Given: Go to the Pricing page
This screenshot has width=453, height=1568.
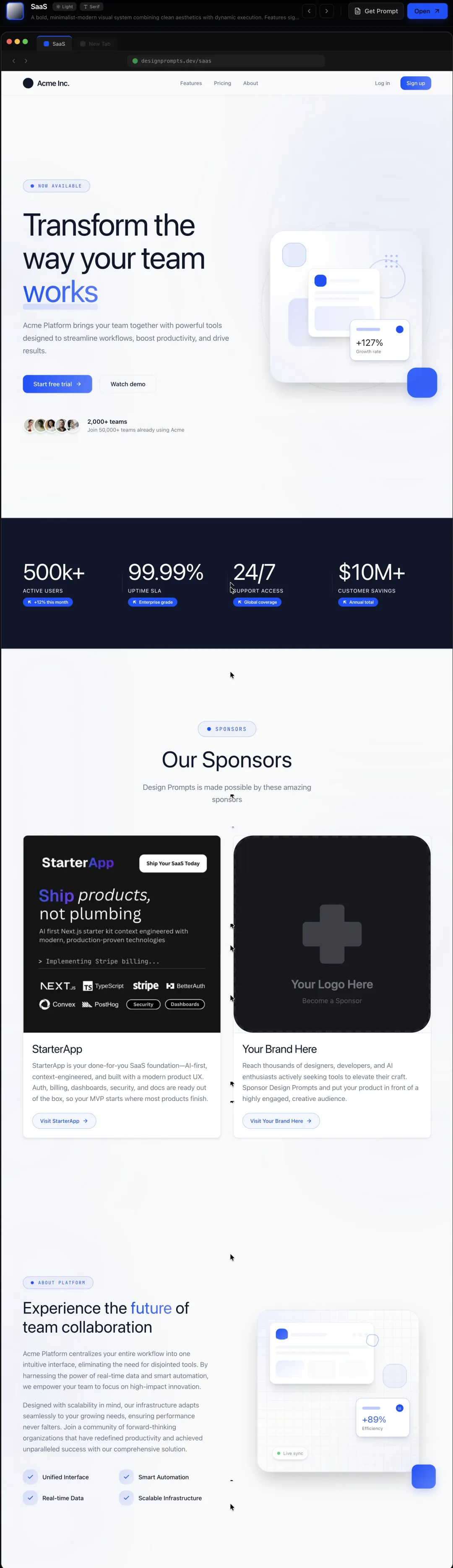Looking at the screenshot, I should 222,83.
